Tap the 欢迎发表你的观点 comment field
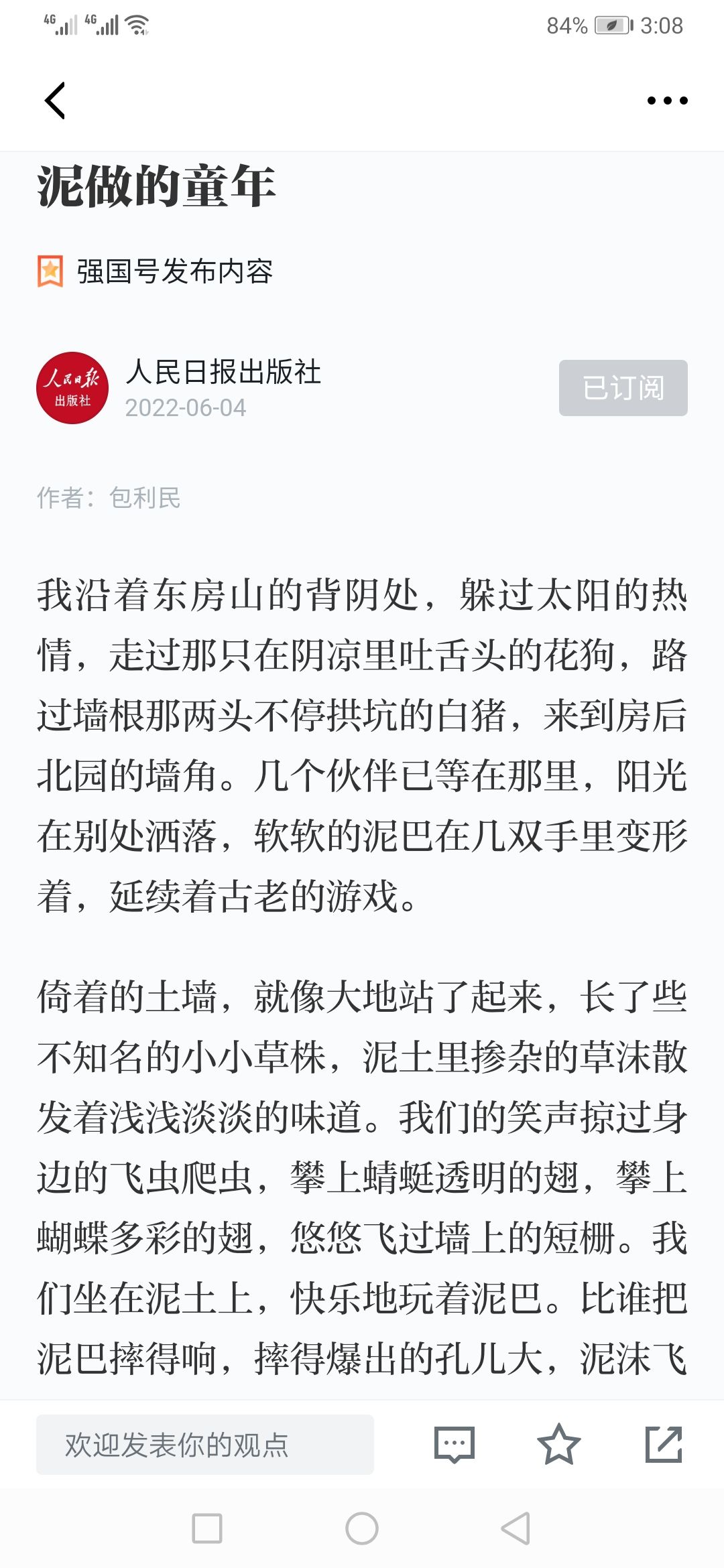Image resolution: width=724 pixels, height=1568 pixels. [205, 1445]
